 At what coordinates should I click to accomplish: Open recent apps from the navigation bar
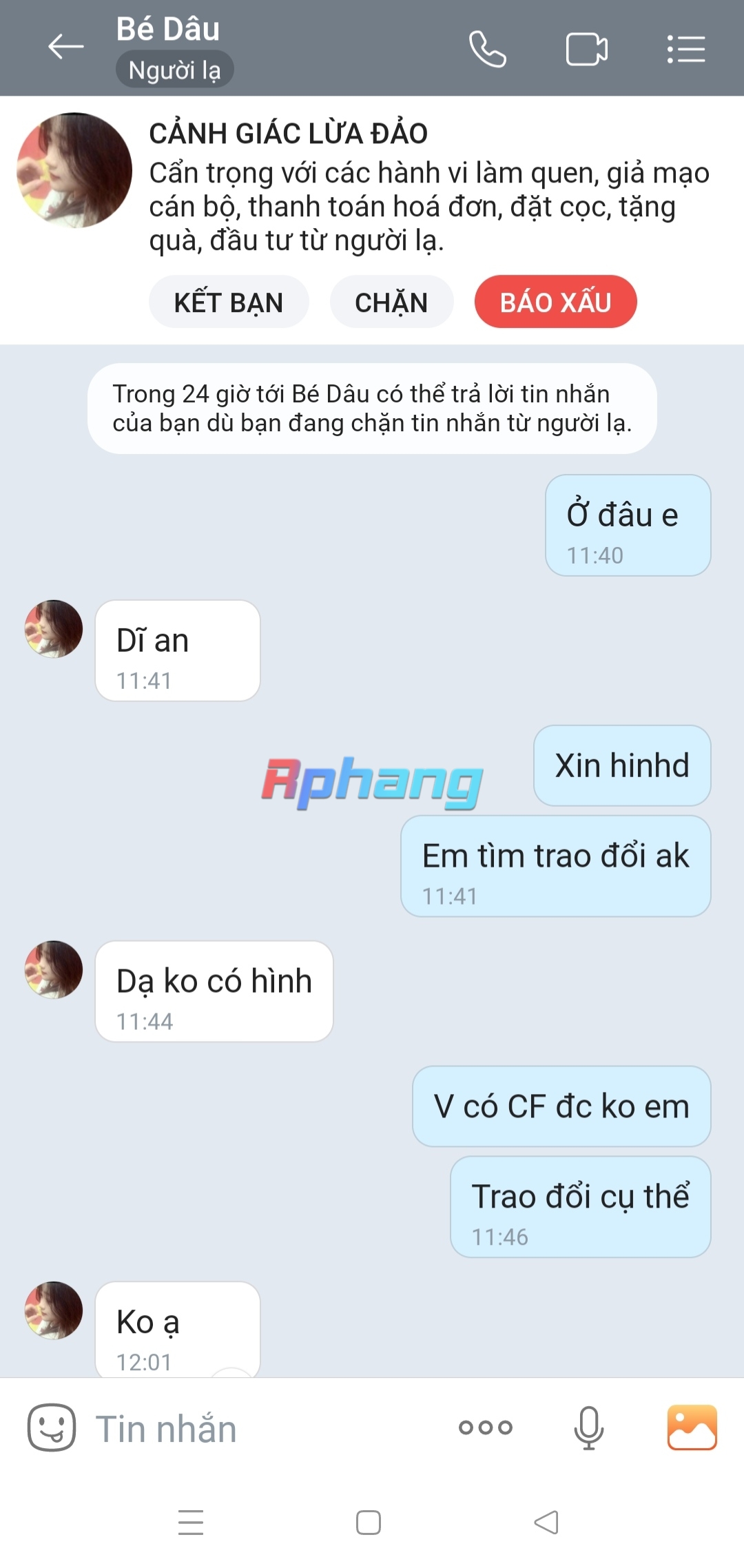[191, 1523]
